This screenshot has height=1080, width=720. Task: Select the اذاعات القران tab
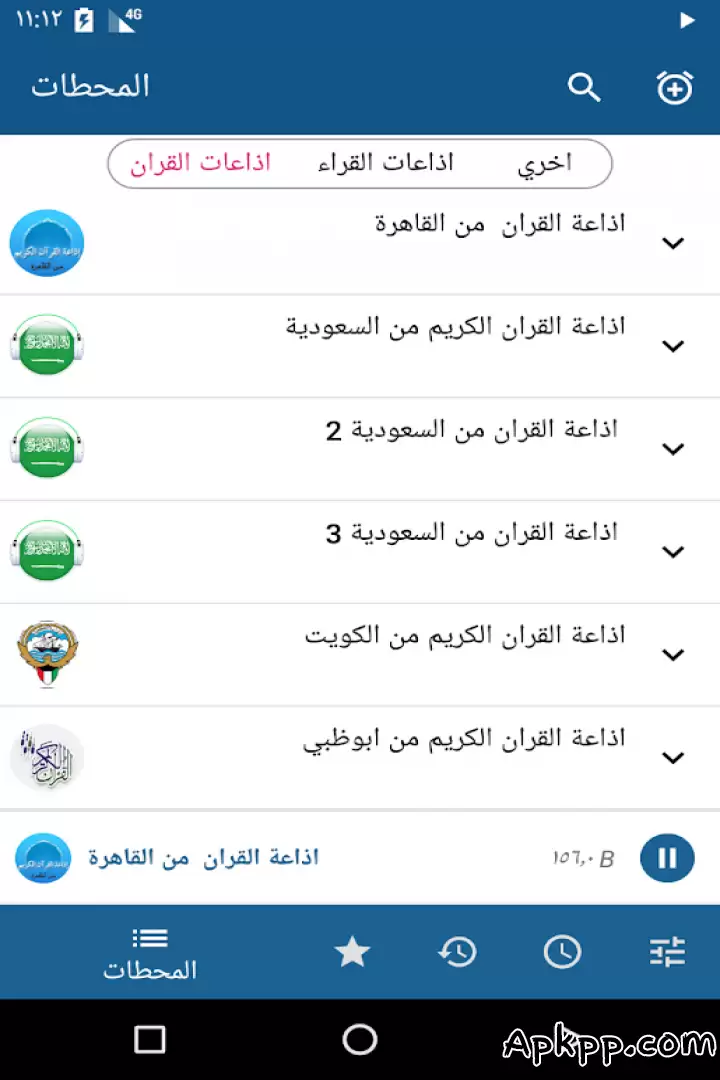coord(200,163)
